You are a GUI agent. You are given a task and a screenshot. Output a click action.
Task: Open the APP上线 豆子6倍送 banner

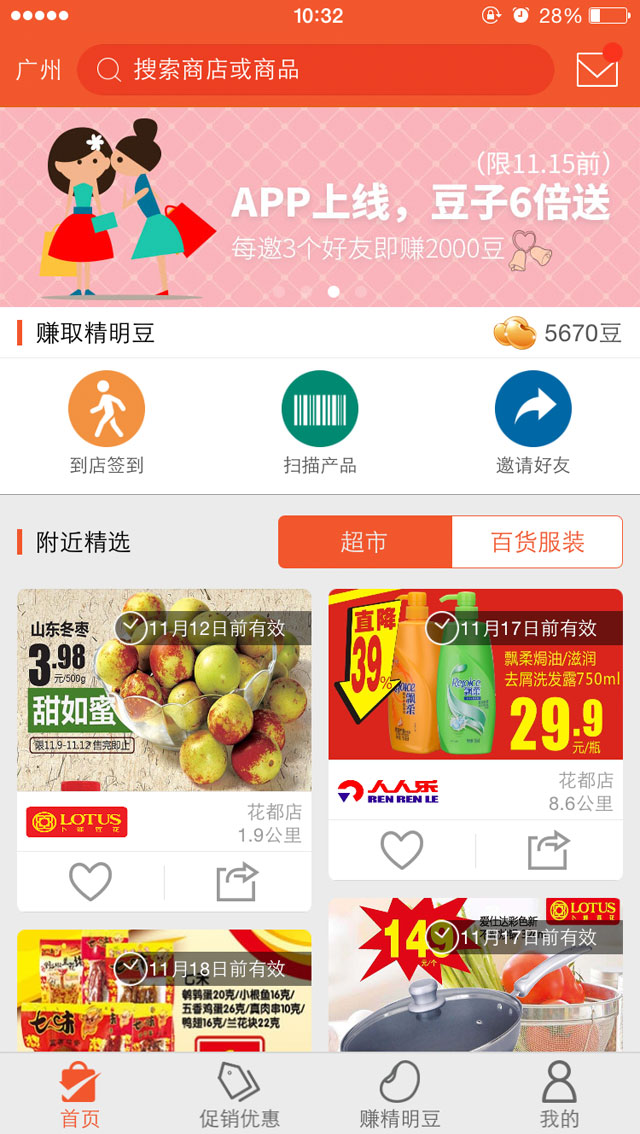320,207
